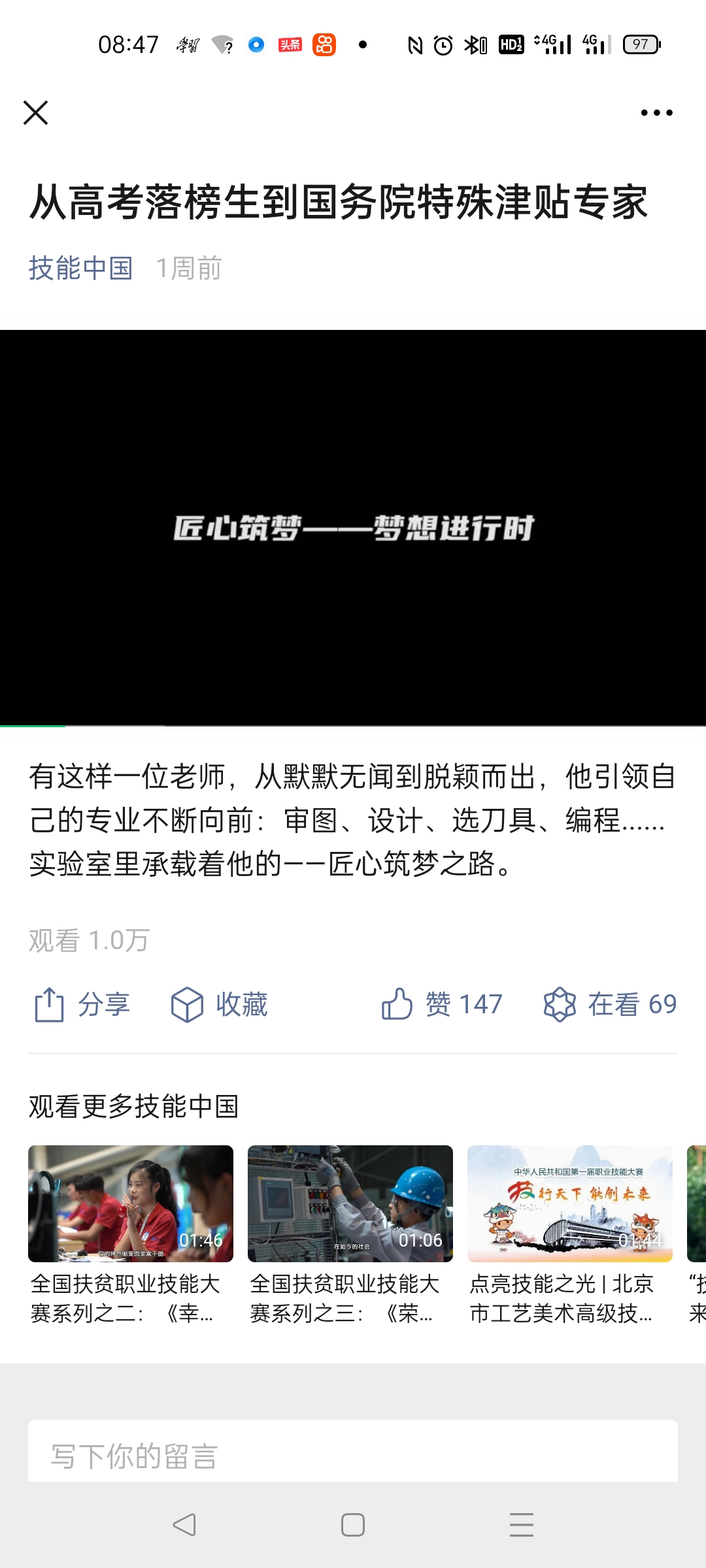Focus the 写下你的留言 comment field

[x=353, y=1456]
